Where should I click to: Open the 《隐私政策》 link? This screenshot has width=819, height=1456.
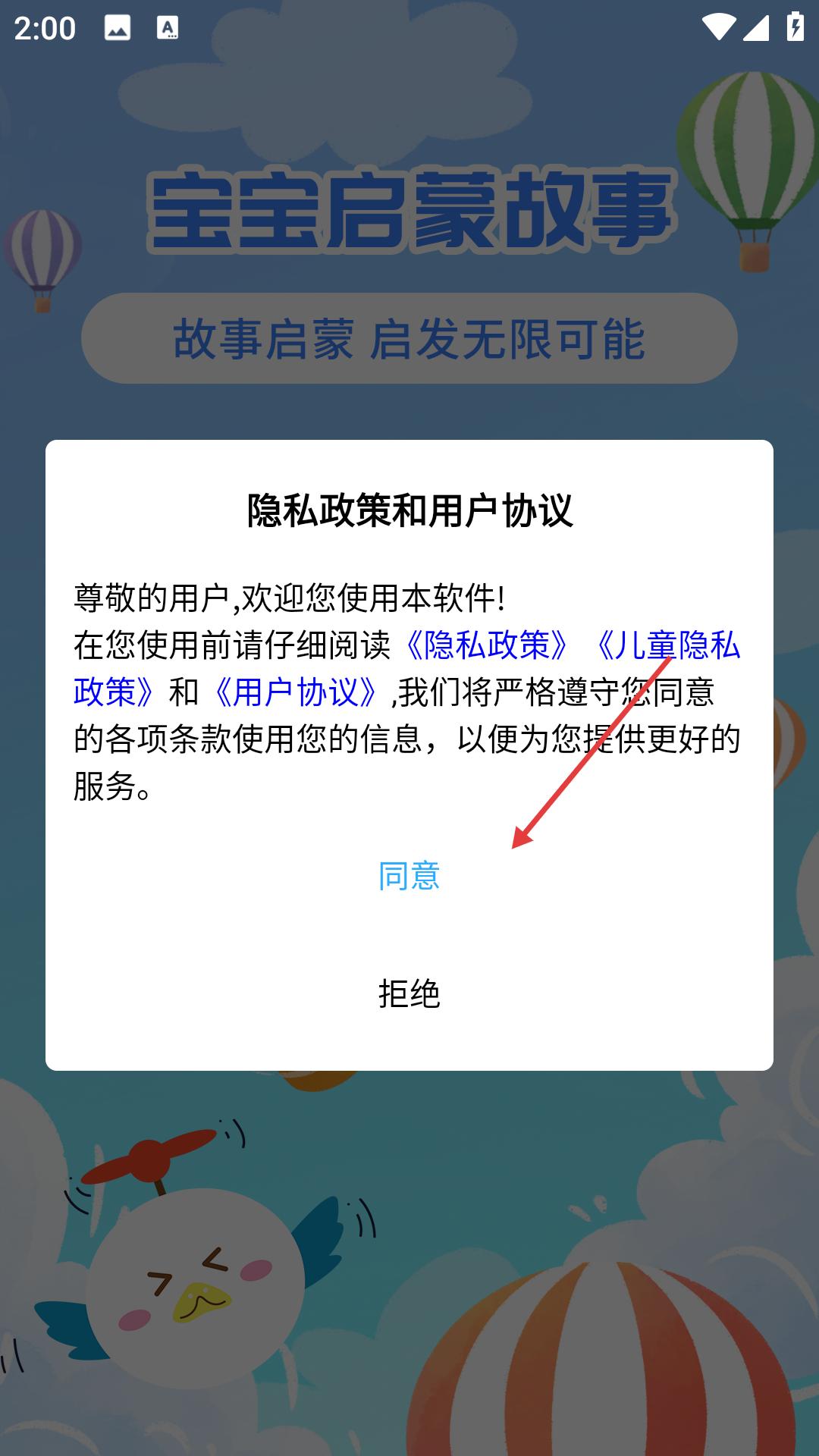coord(486,645)
